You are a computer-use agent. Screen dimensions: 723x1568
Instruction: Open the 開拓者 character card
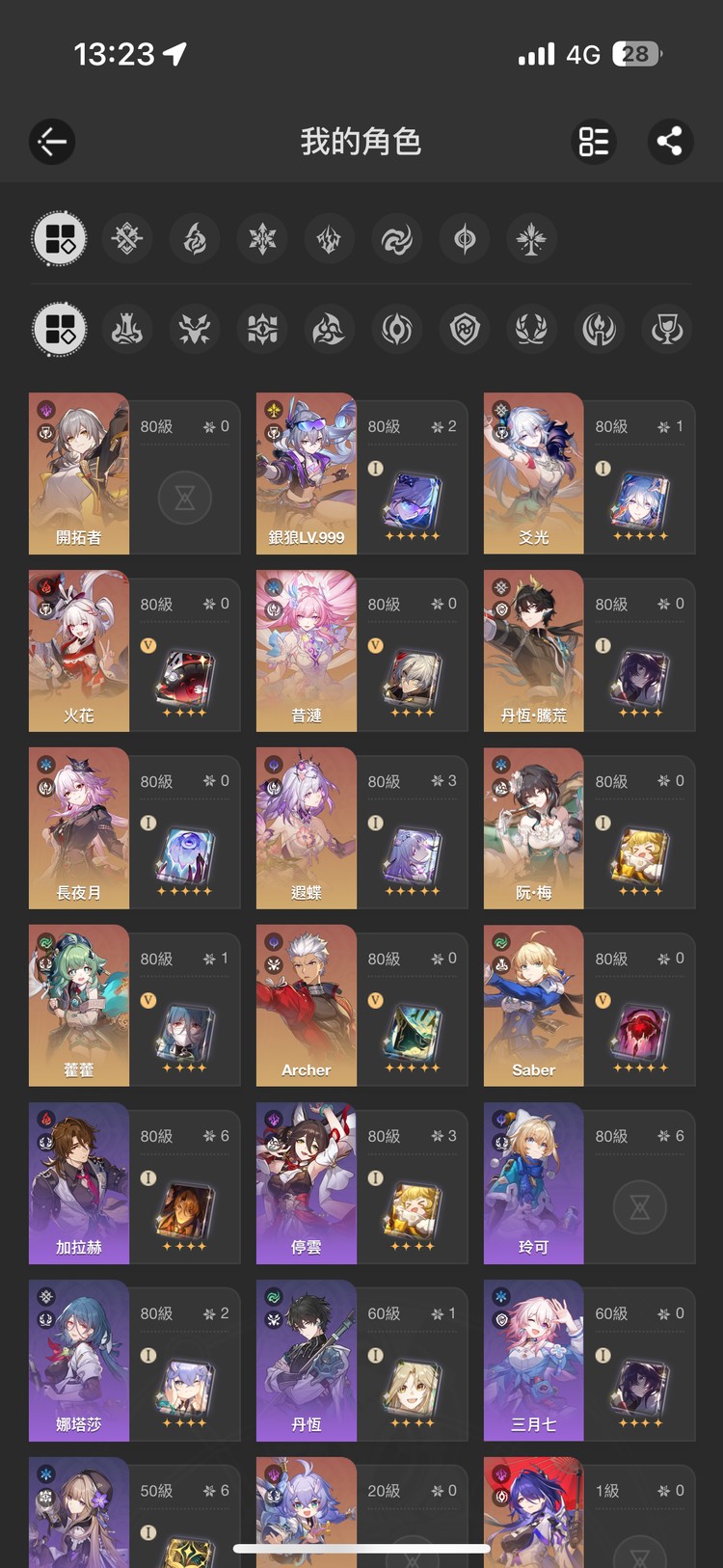pyautogui.click(x=135, y=473)
